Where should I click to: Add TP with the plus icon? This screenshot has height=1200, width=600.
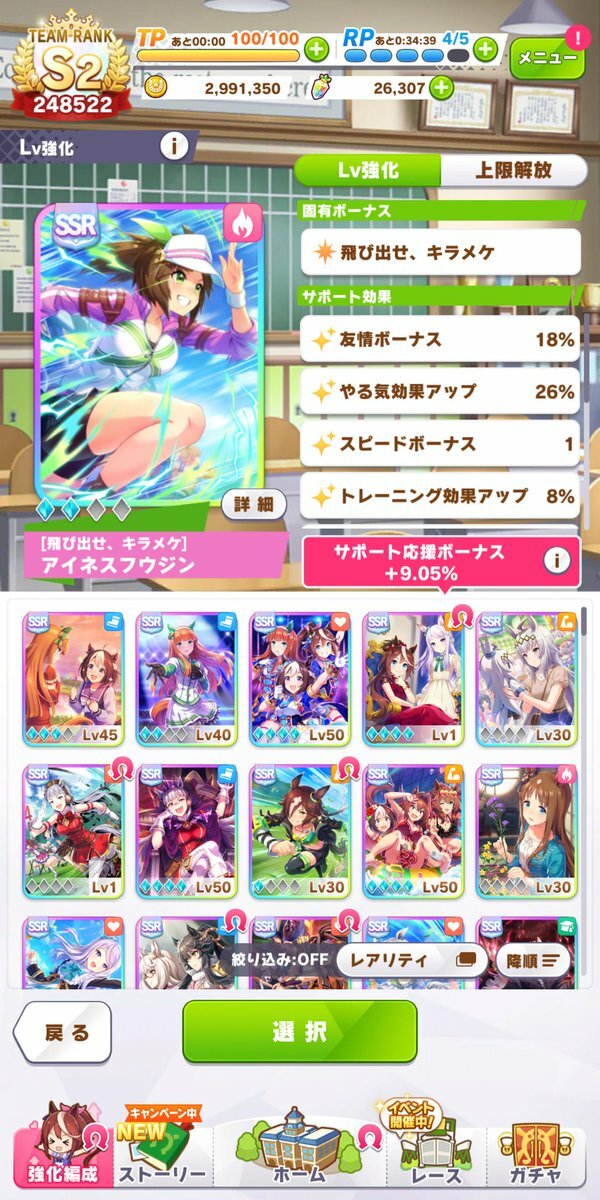(315, 48)
